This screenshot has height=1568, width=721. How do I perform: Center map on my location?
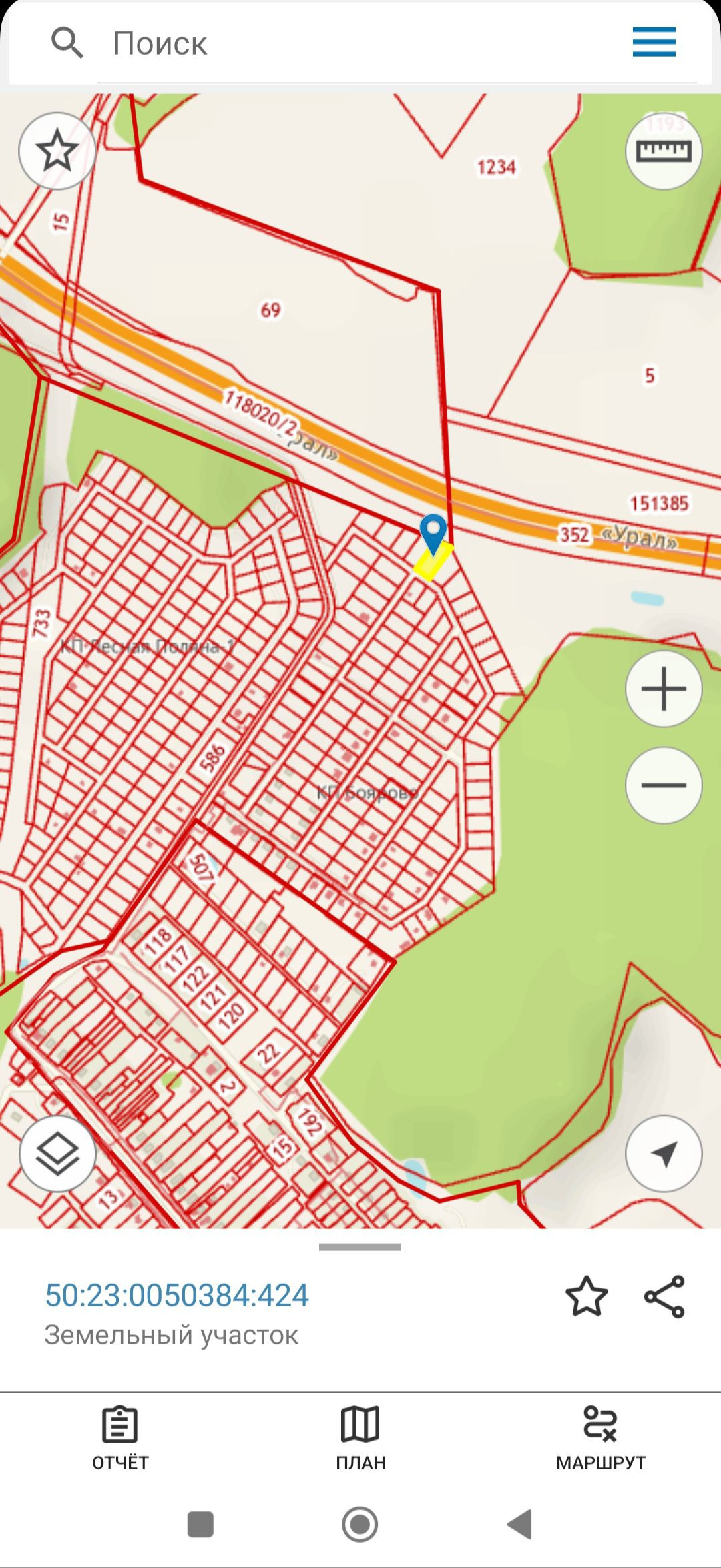(664, 1154)
